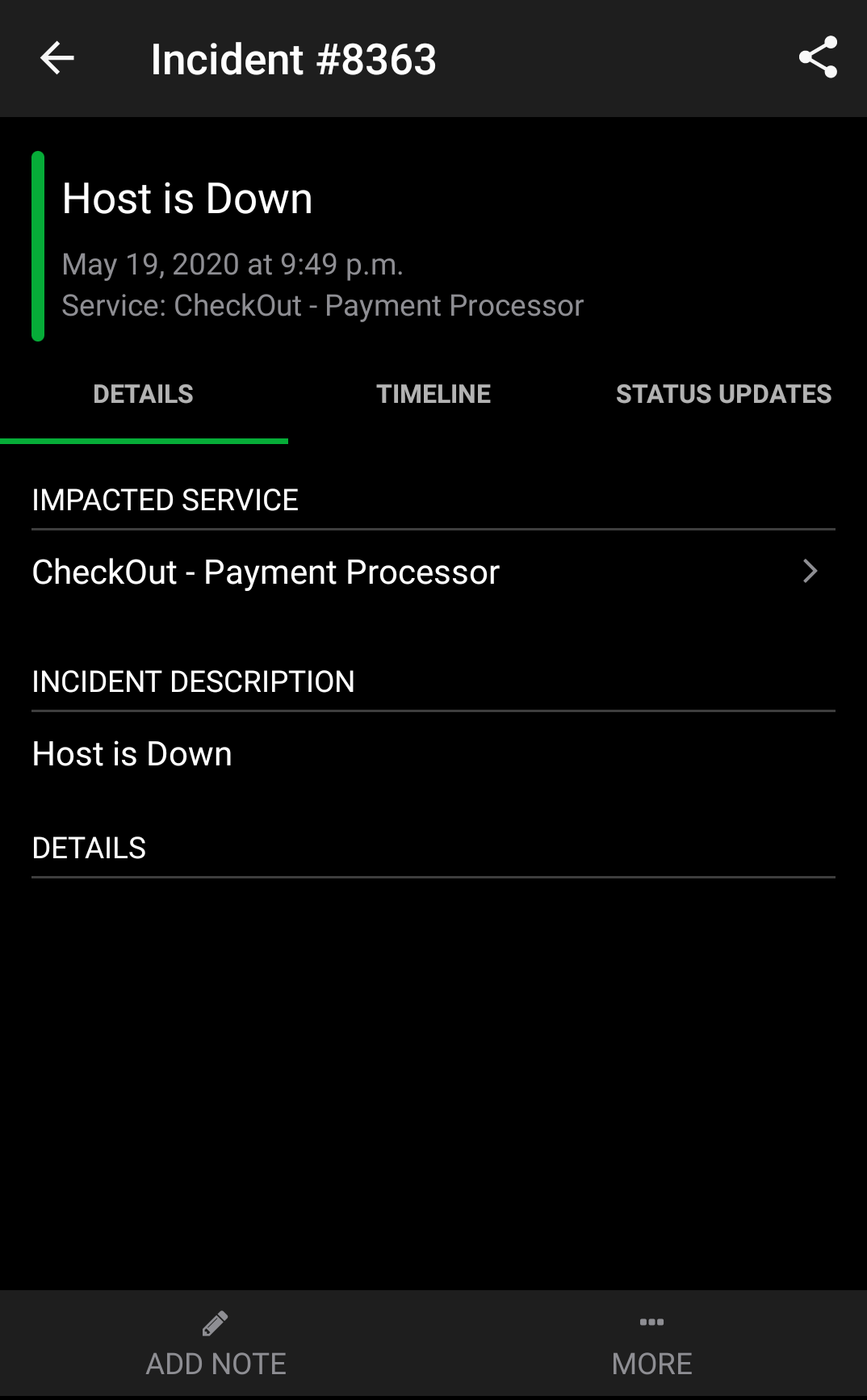Switch to the Timeline tab
This screenshot has width=867, height=1400.
click(x=433, y=394)
